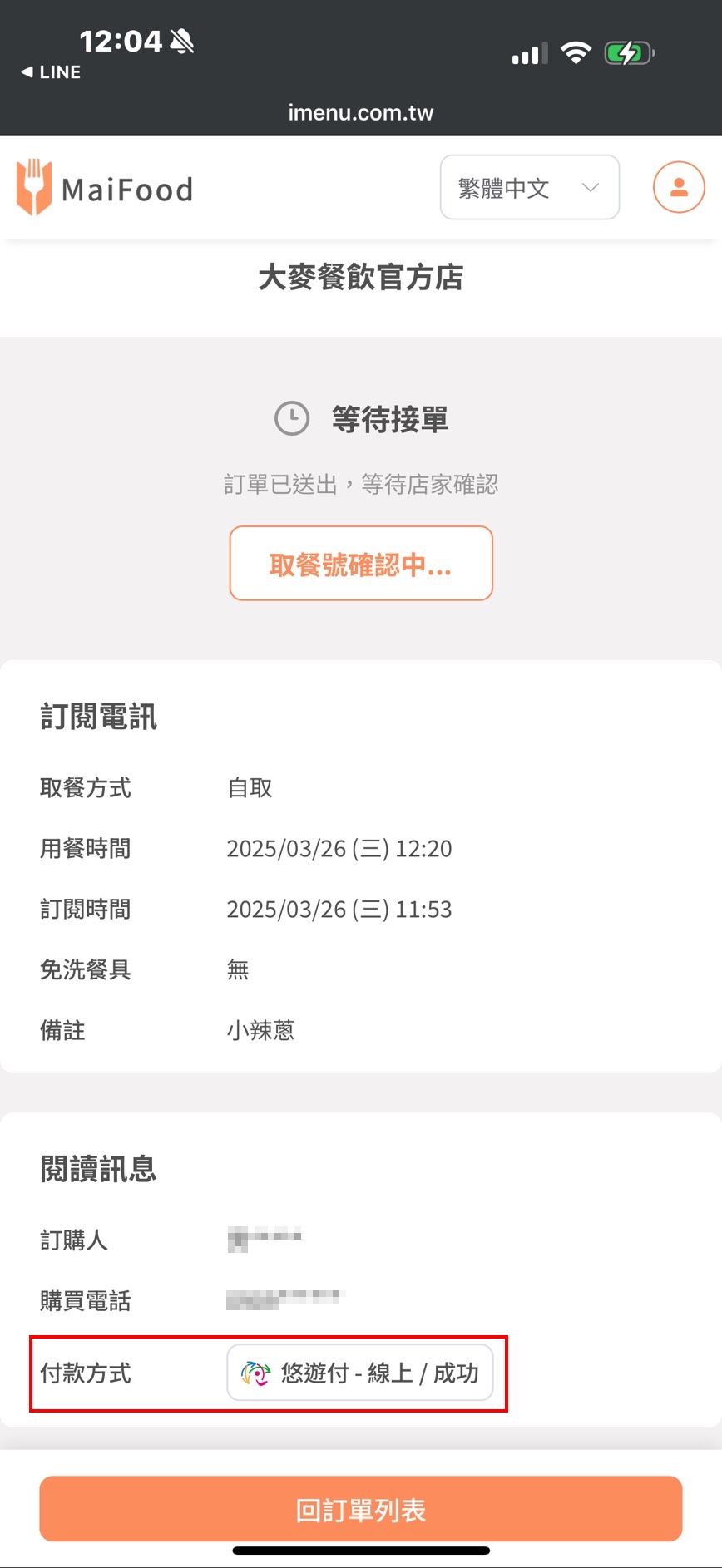The image size is (722, 1568).
Task: Go back to the LINE app
Action: point(51,72)
